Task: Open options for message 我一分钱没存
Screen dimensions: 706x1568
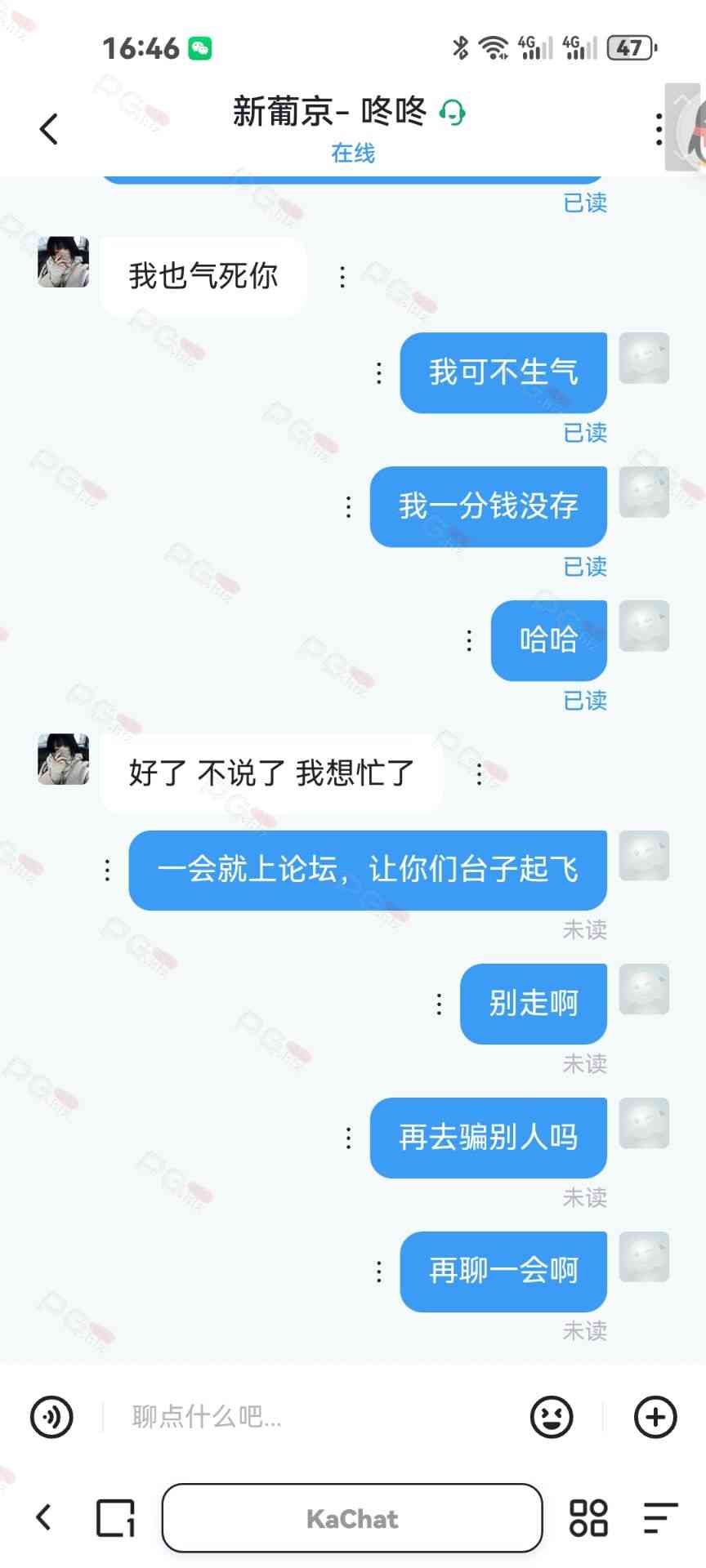Action: 349,507
